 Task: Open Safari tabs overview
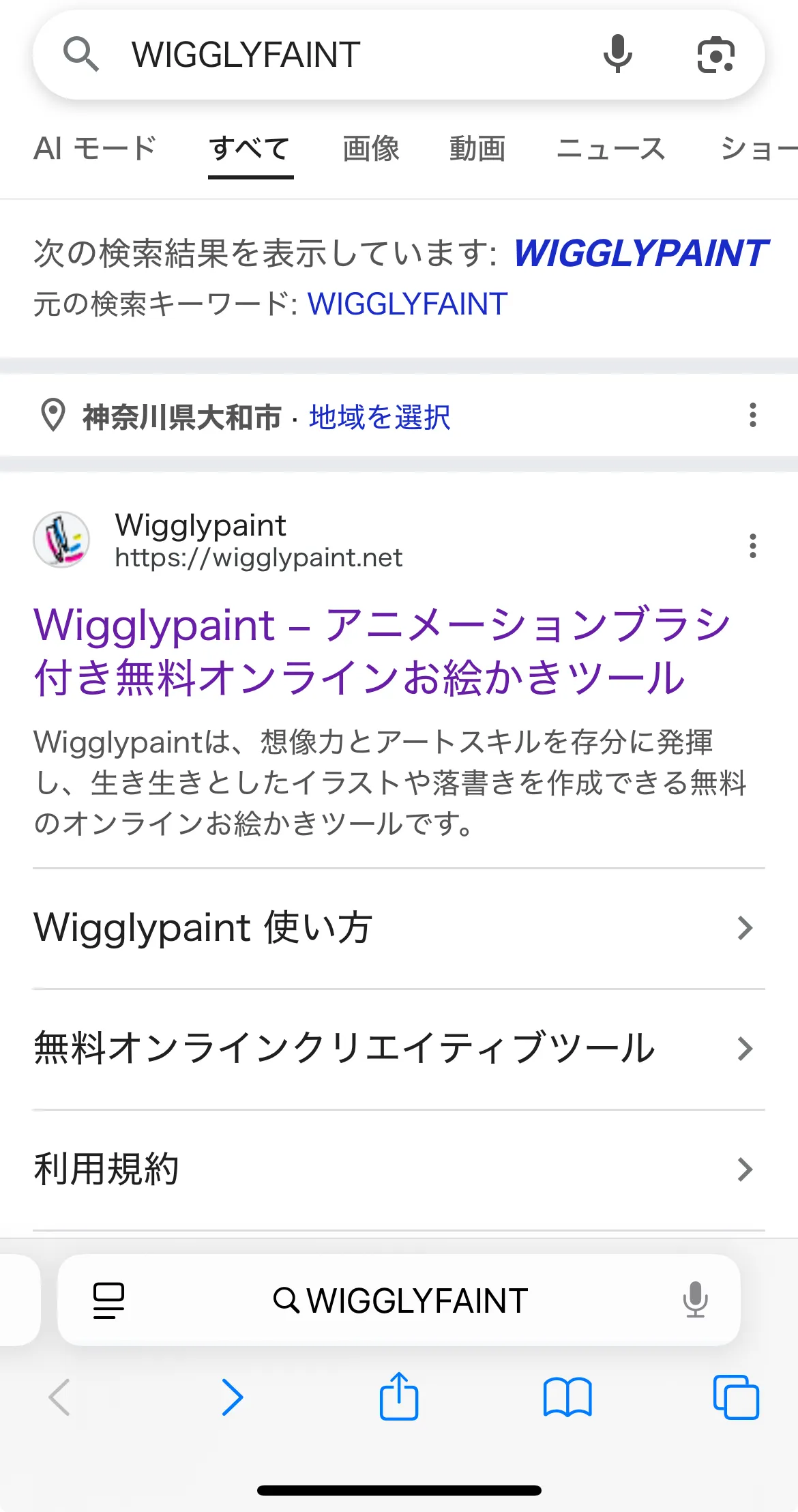point(735,1397)
